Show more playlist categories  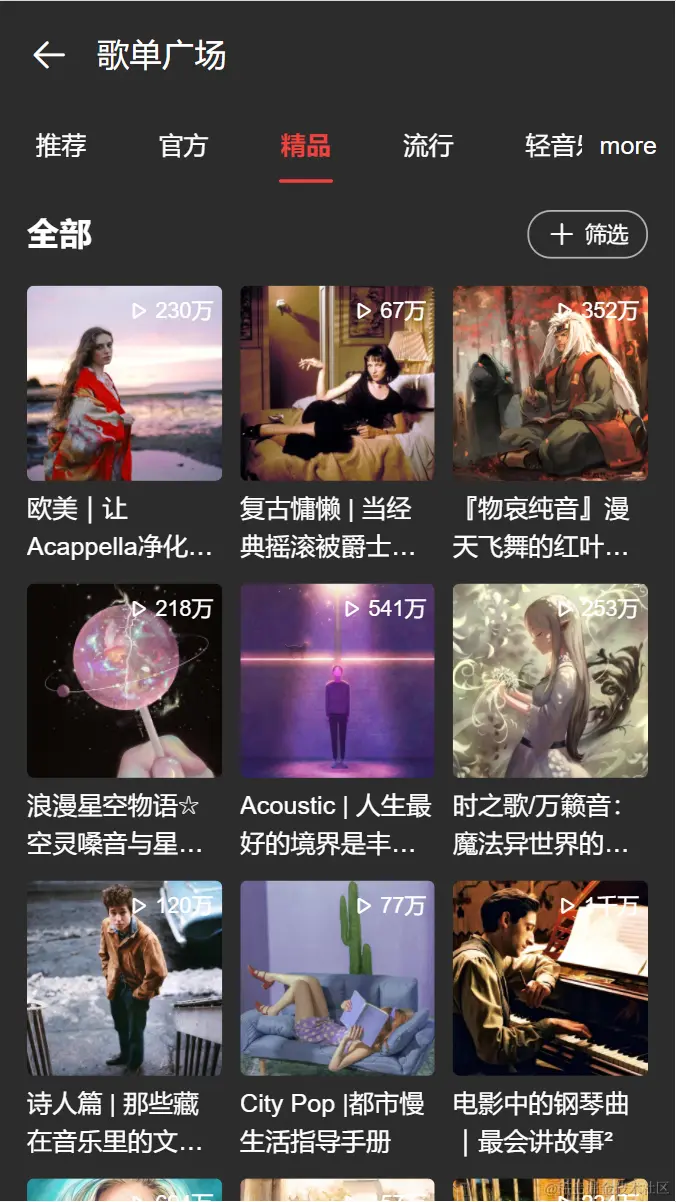628,146
